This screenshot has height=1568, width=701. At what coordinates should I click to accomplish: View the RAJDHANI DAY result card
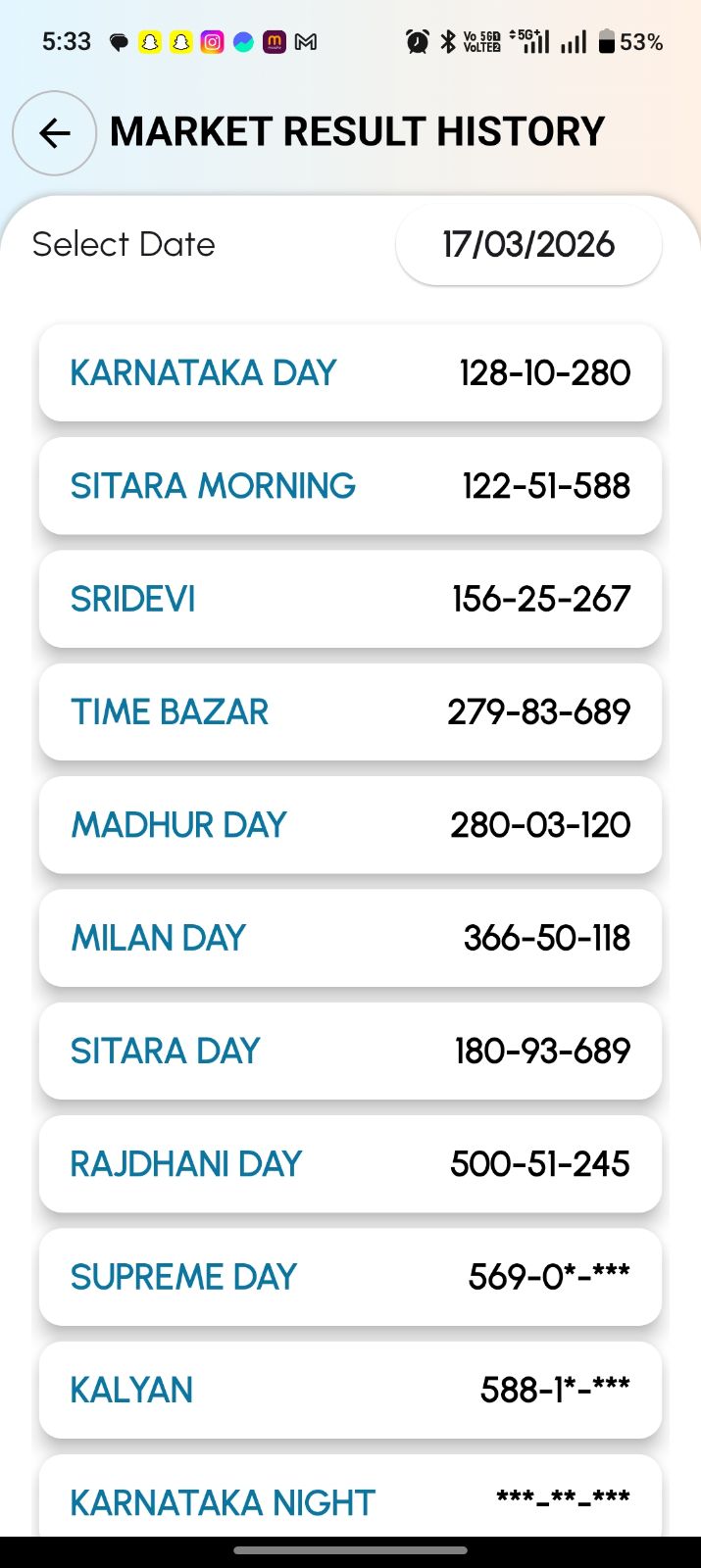click(350, 1164)
